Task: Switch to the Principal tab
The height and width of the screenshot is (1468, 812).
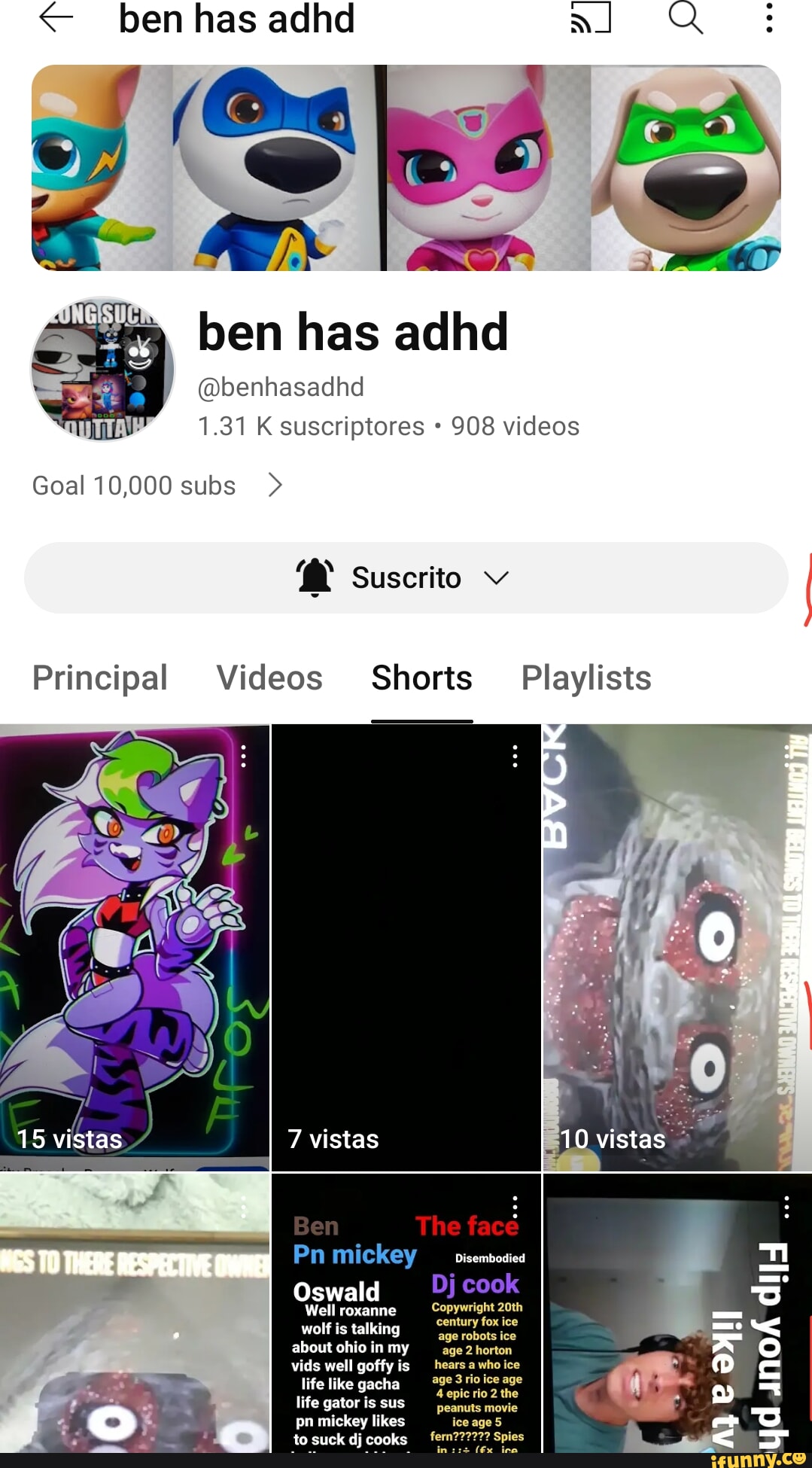Action: click(x=100, y=678)
